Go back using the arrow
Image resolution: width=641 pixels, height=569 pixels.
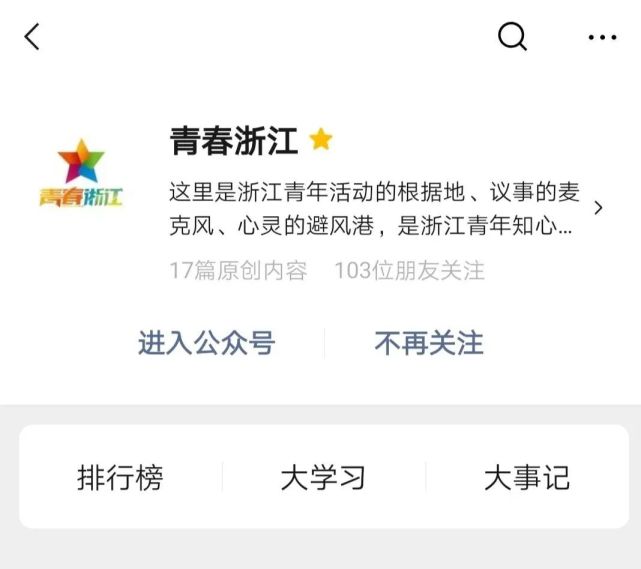coord(32,37)
